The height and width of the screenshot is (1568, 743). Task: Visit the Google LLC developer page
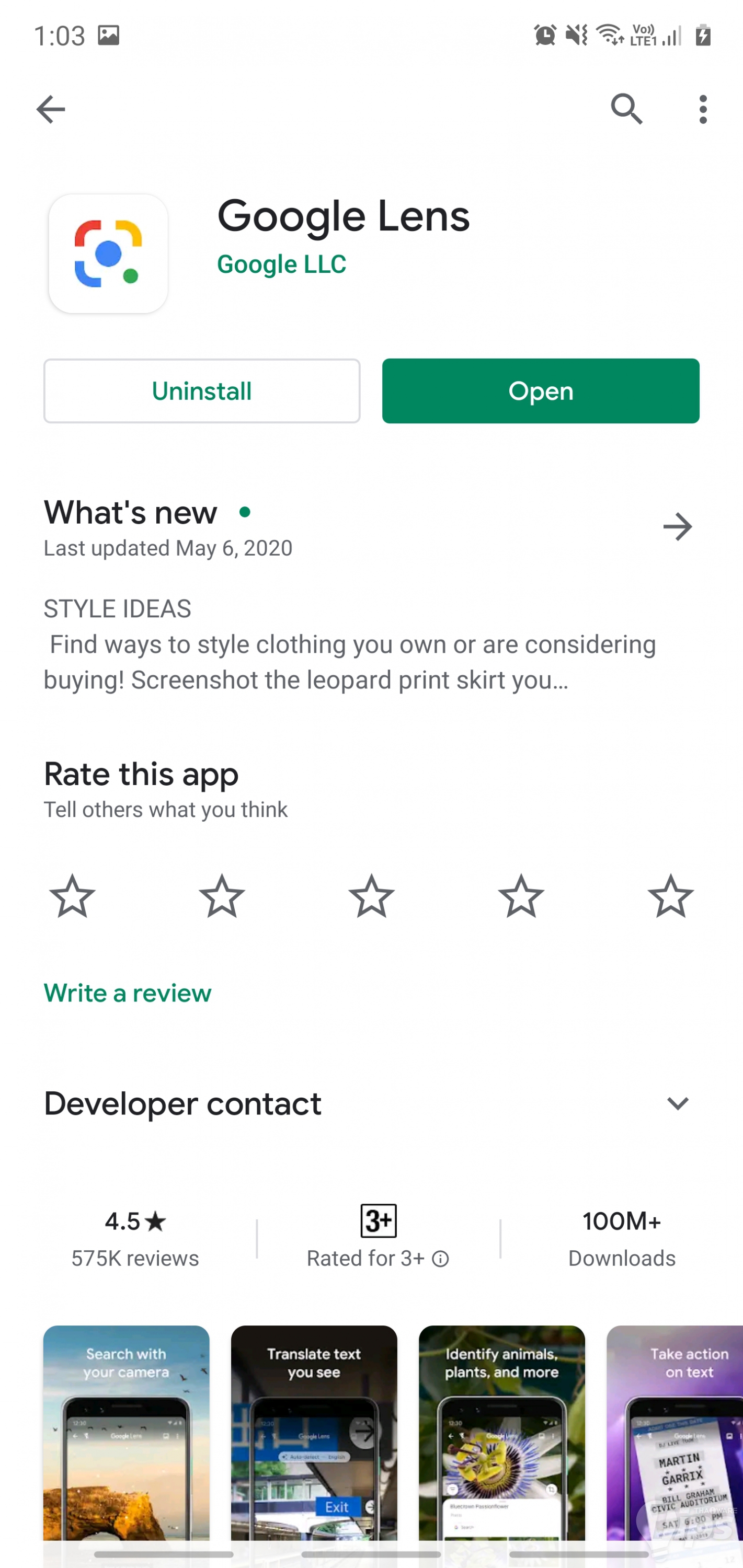pos(281,264)
